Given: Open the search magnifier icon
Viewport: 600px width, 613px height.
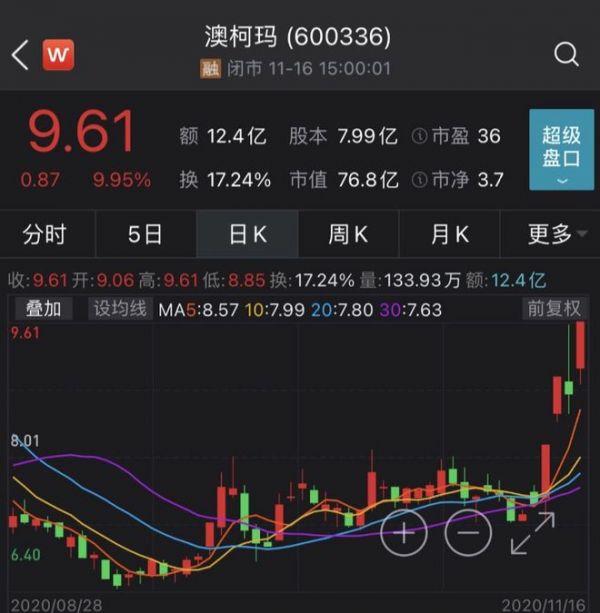Looking at the screenshot, I should pos(566,54).
